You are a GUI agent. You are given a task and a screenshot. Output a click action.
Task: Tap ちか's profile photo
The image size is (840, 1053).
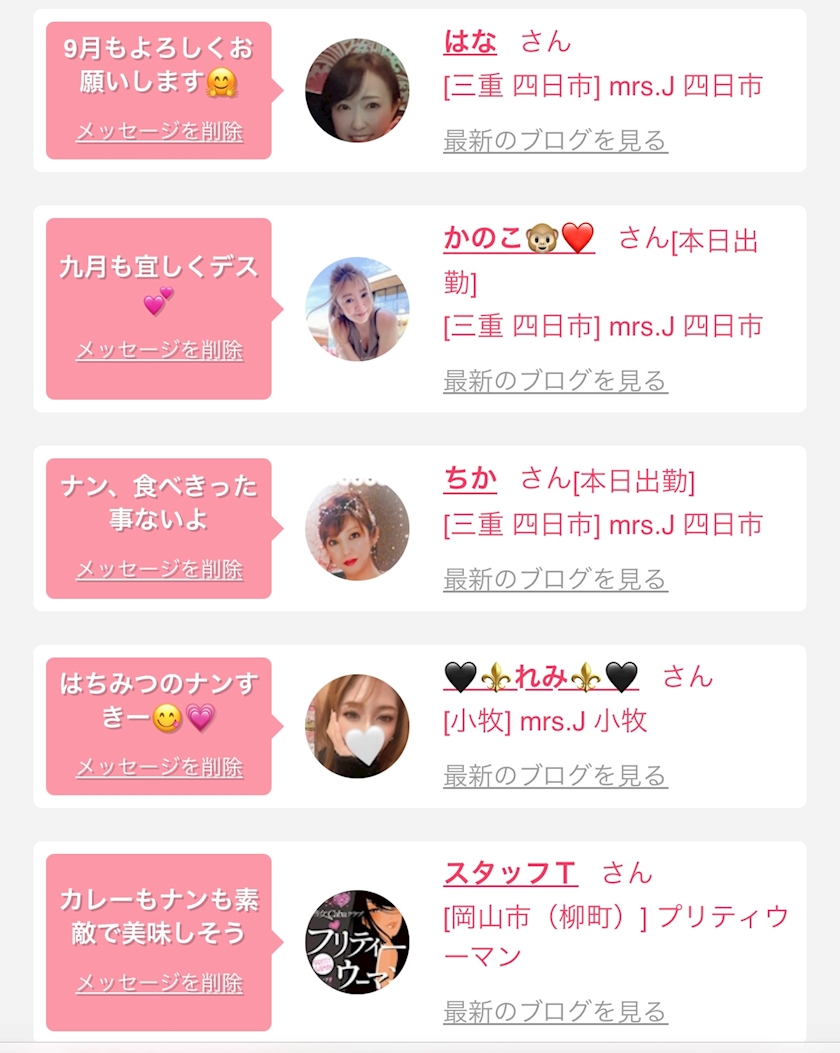pyautogui.click(x=357, y=529)
